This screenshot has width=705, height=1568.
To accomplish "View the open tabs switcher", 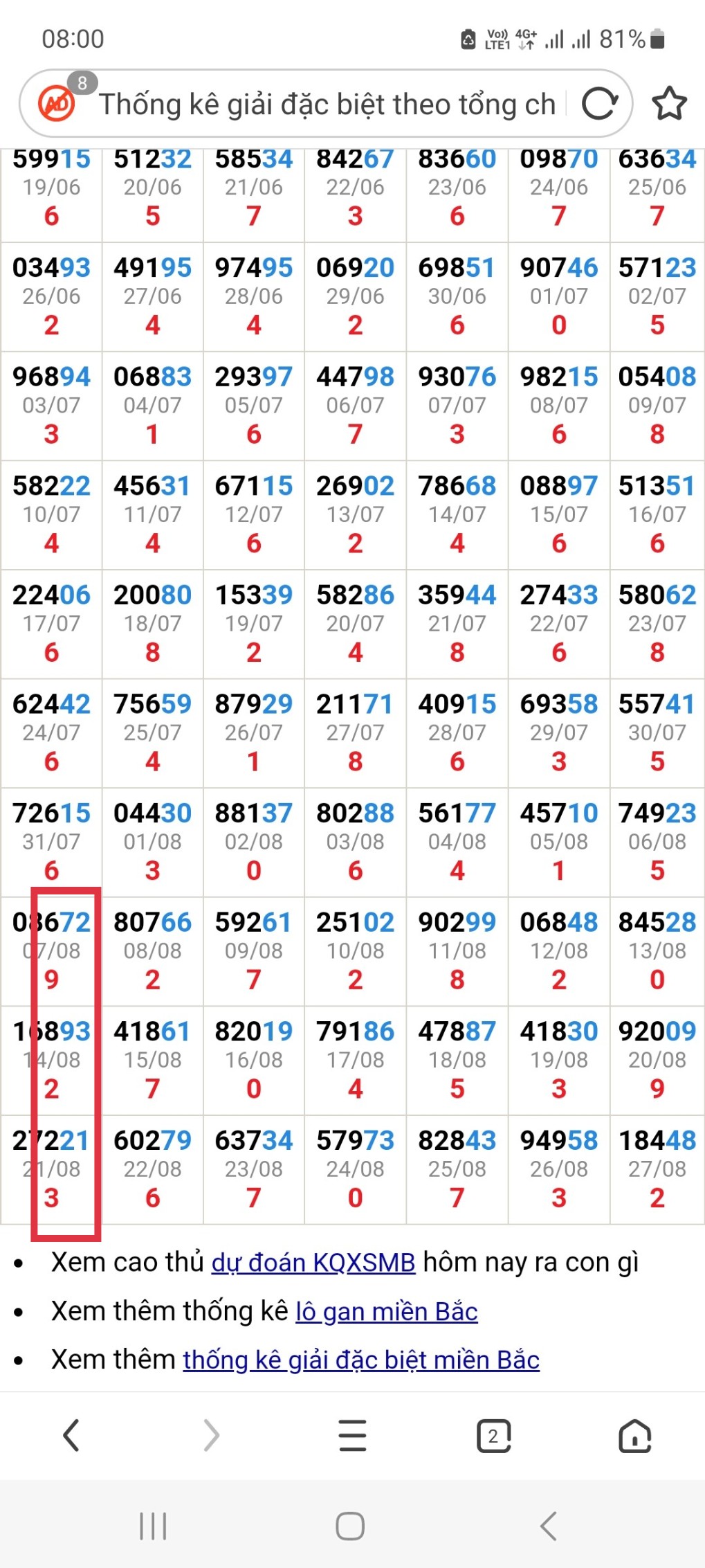I will [493, 1435].
